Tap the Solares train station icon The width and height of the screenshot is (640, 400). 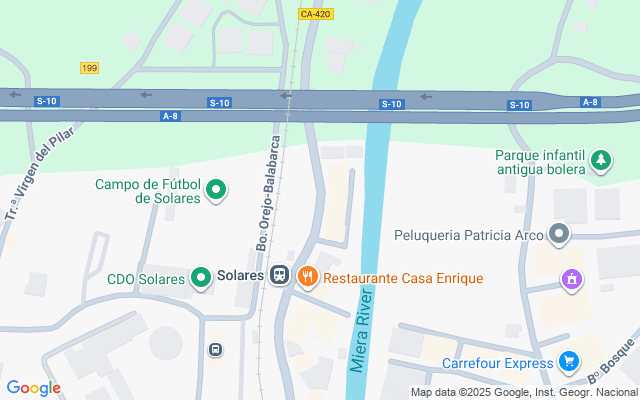click(280, 276)
